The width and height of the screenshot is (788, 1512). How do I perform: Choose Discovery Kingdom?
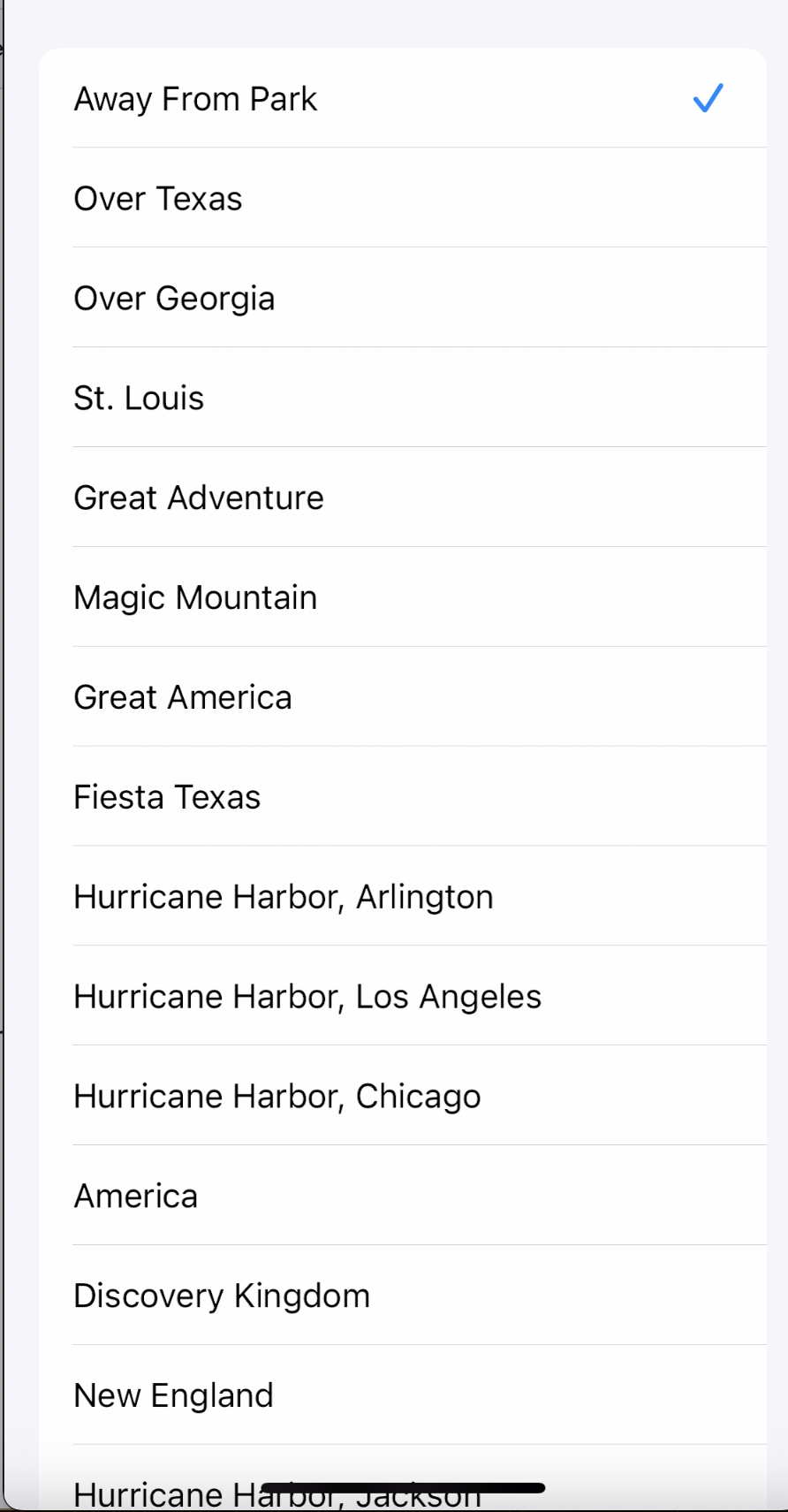coord(403,1296)
